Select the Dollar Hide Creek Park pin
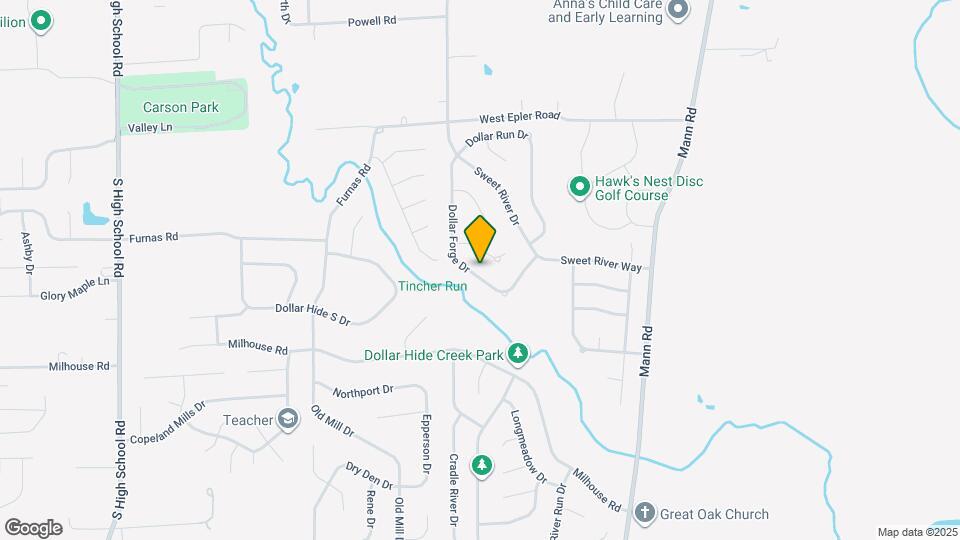Screen dimensions: 960x540 pyautogui.click(x=517, y=353)
